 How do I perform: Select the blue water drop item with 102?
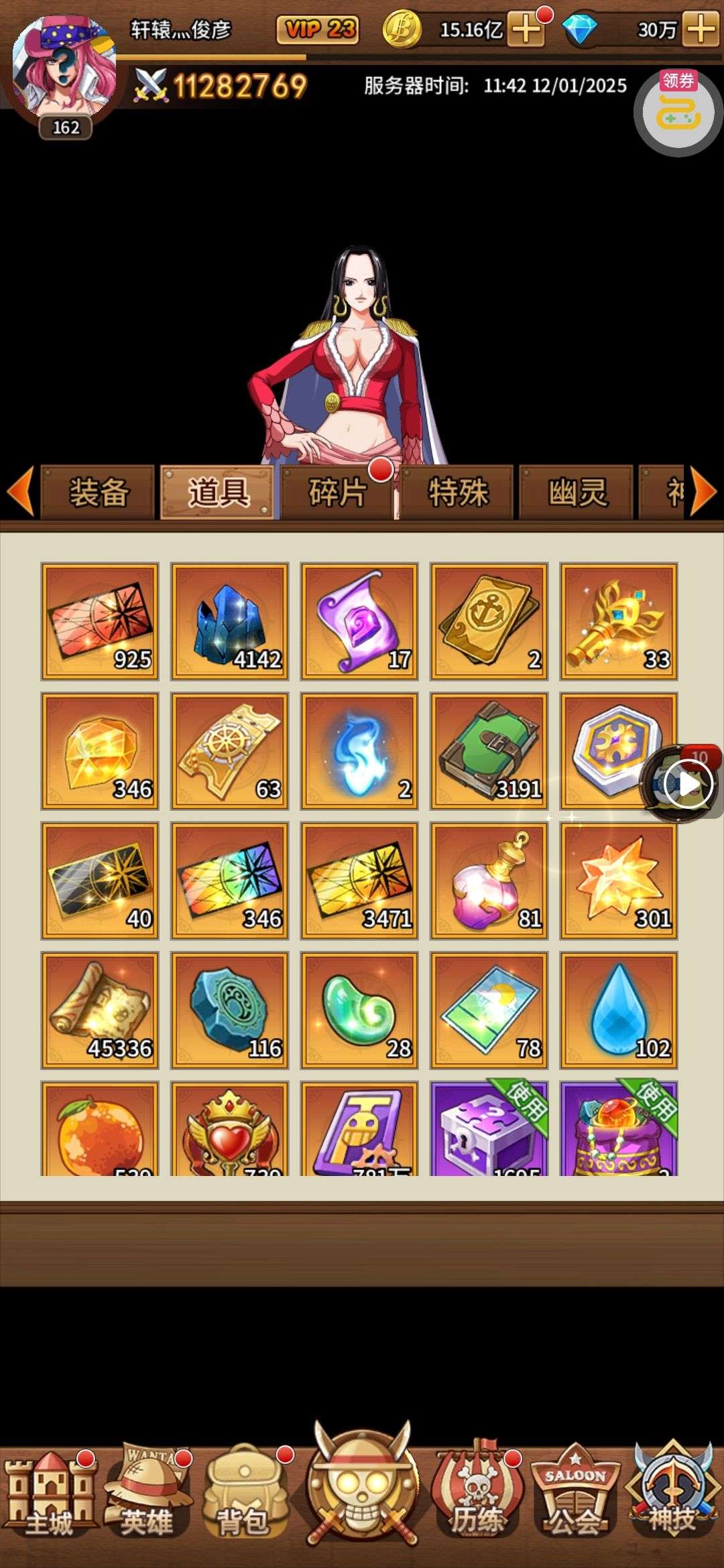619,1010
